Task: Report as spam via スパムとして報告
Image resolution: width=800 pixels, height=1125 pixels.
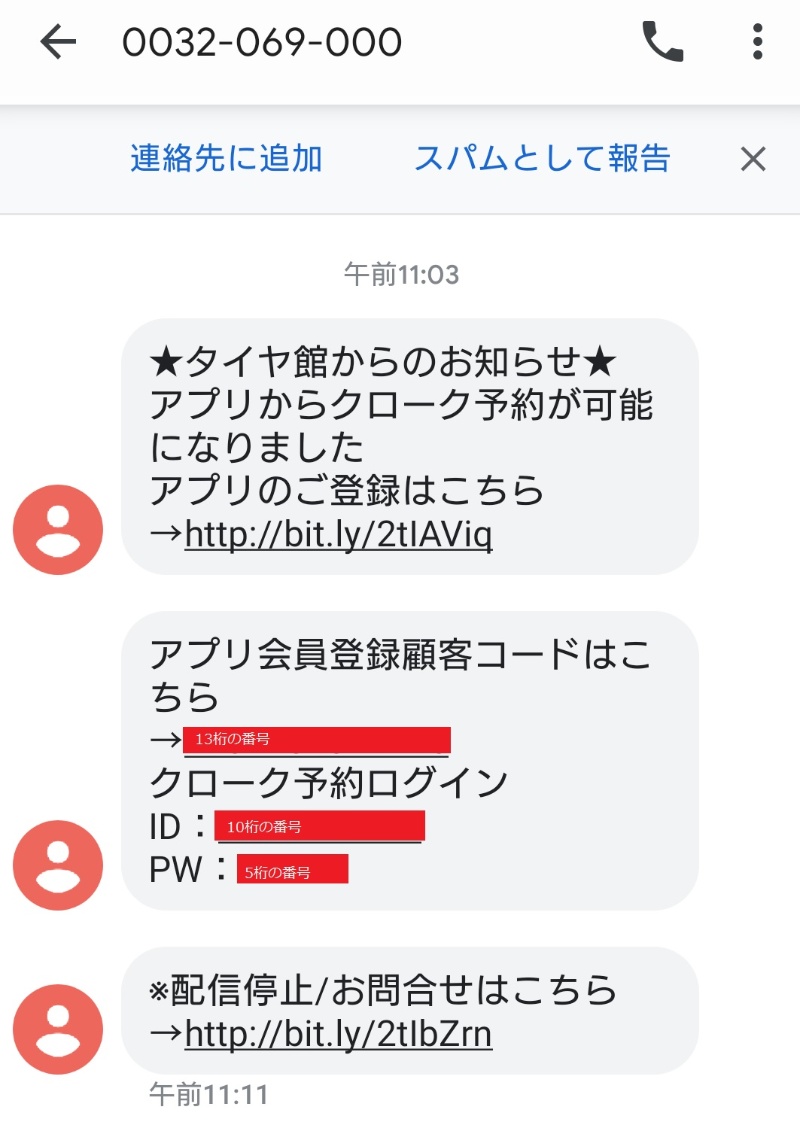Action: coord(542,158)
